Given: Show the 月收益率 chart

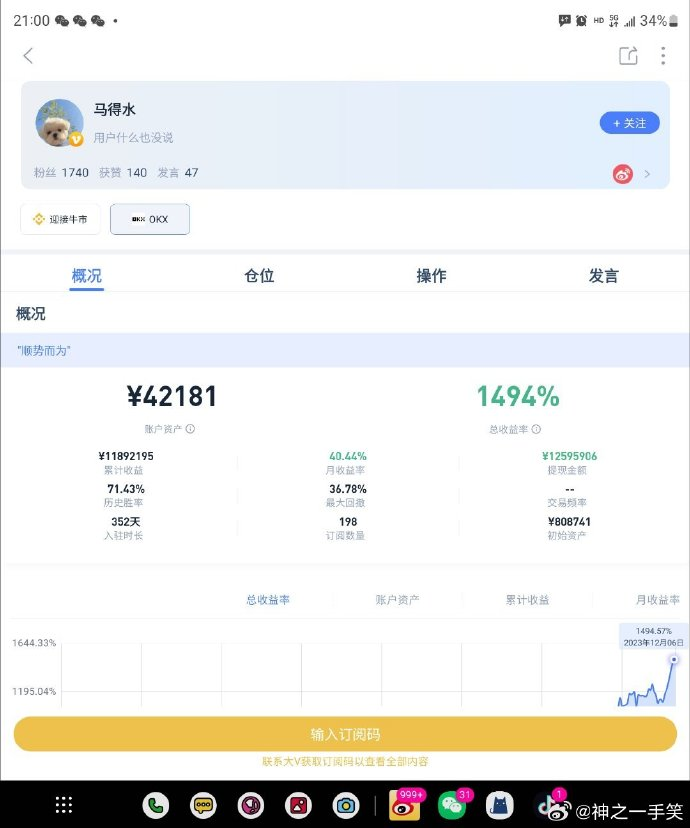Looking at the screenshot, I should coord(657,600).
